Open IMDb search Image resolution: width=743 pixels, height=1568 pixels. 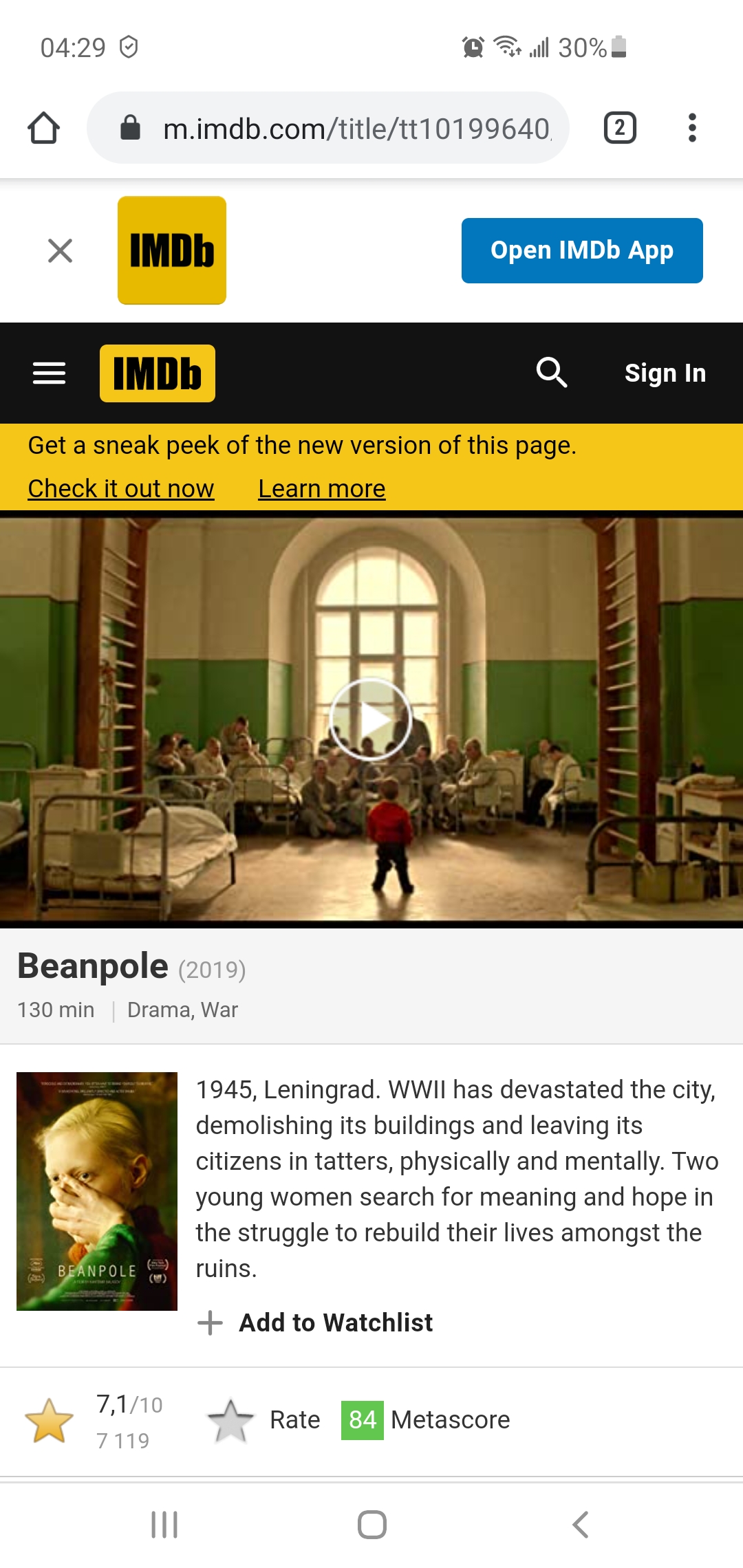[552, 373]
